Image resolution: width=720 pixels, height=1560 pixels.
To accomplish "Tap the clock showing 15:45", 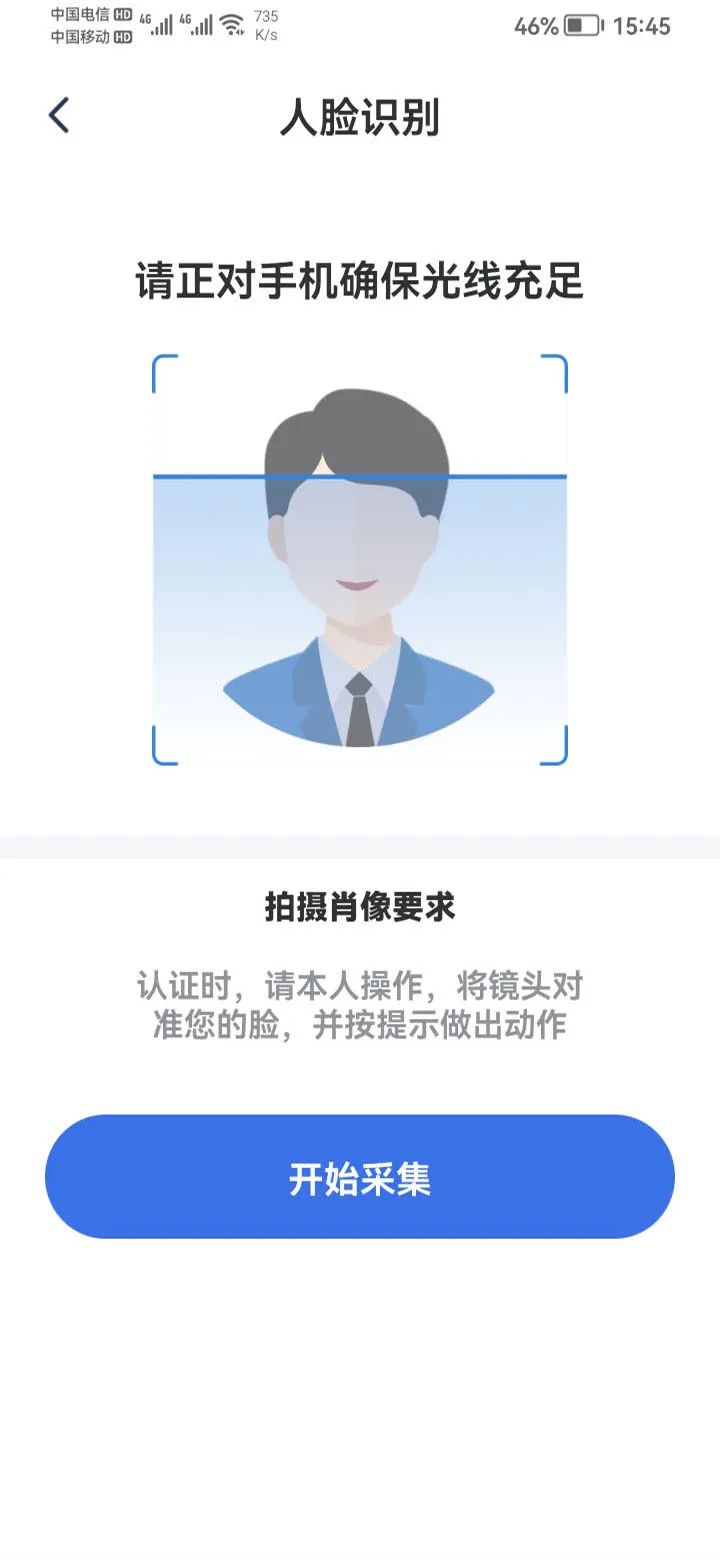I will [645, 26].
